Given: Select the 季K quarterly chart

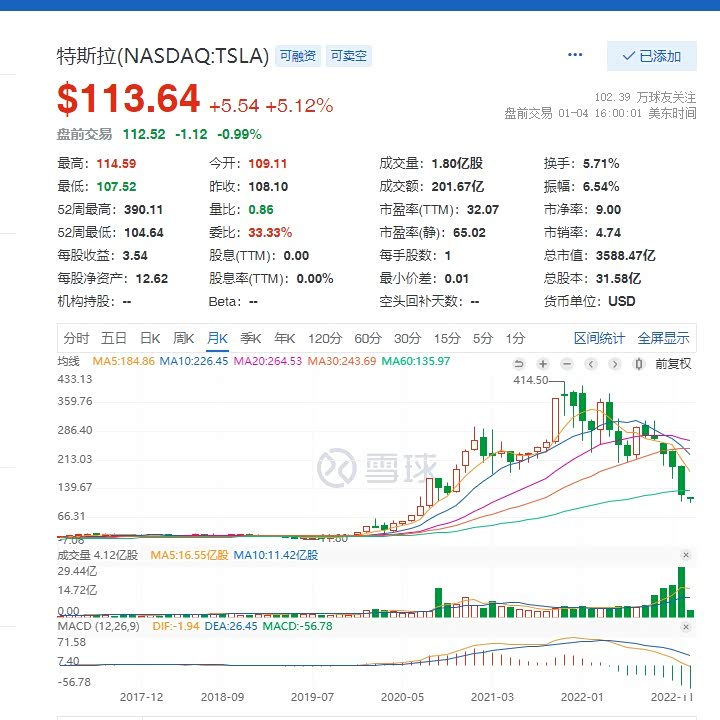Looking at the screenshot, I should pyautogui.click(x=250, y=338).
